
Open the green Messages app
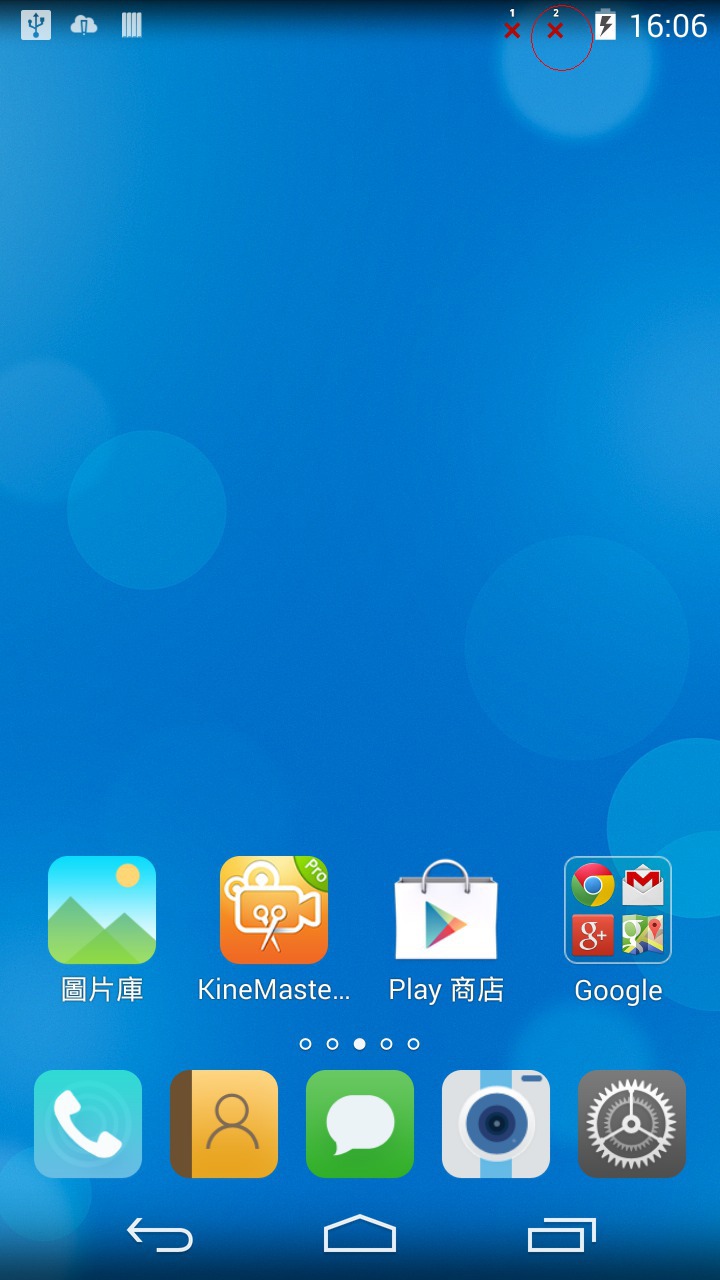pos(360,1124)
